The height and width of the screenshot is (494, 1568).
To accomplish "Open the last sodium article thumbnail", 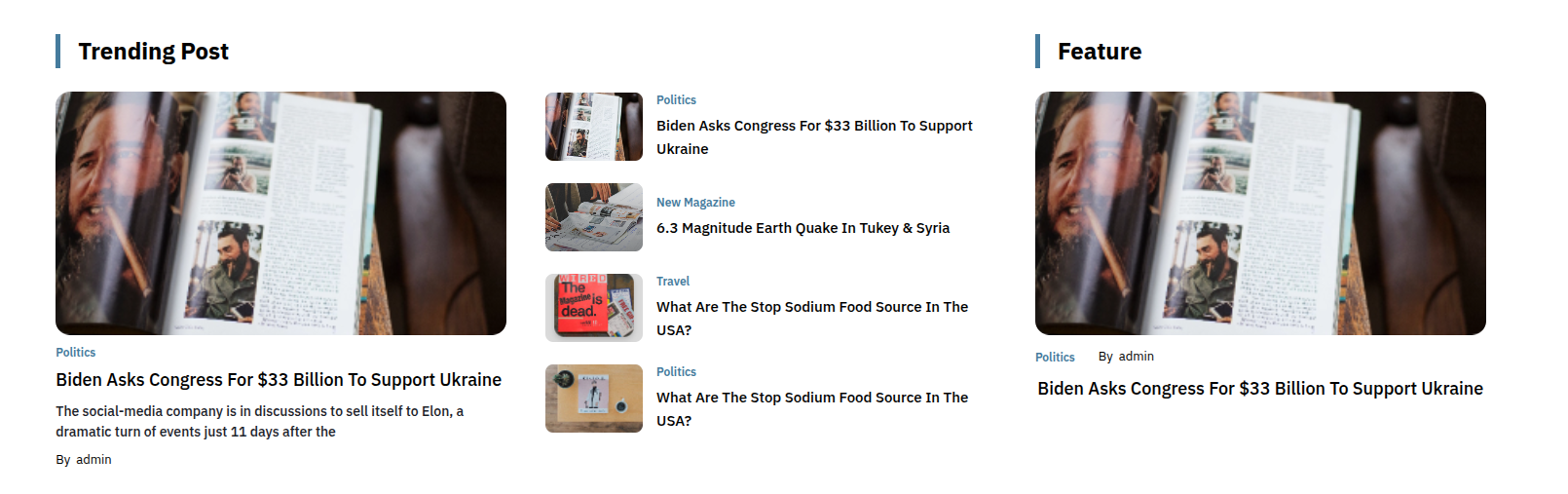I will pyautogui.click(x=594, y=399).
